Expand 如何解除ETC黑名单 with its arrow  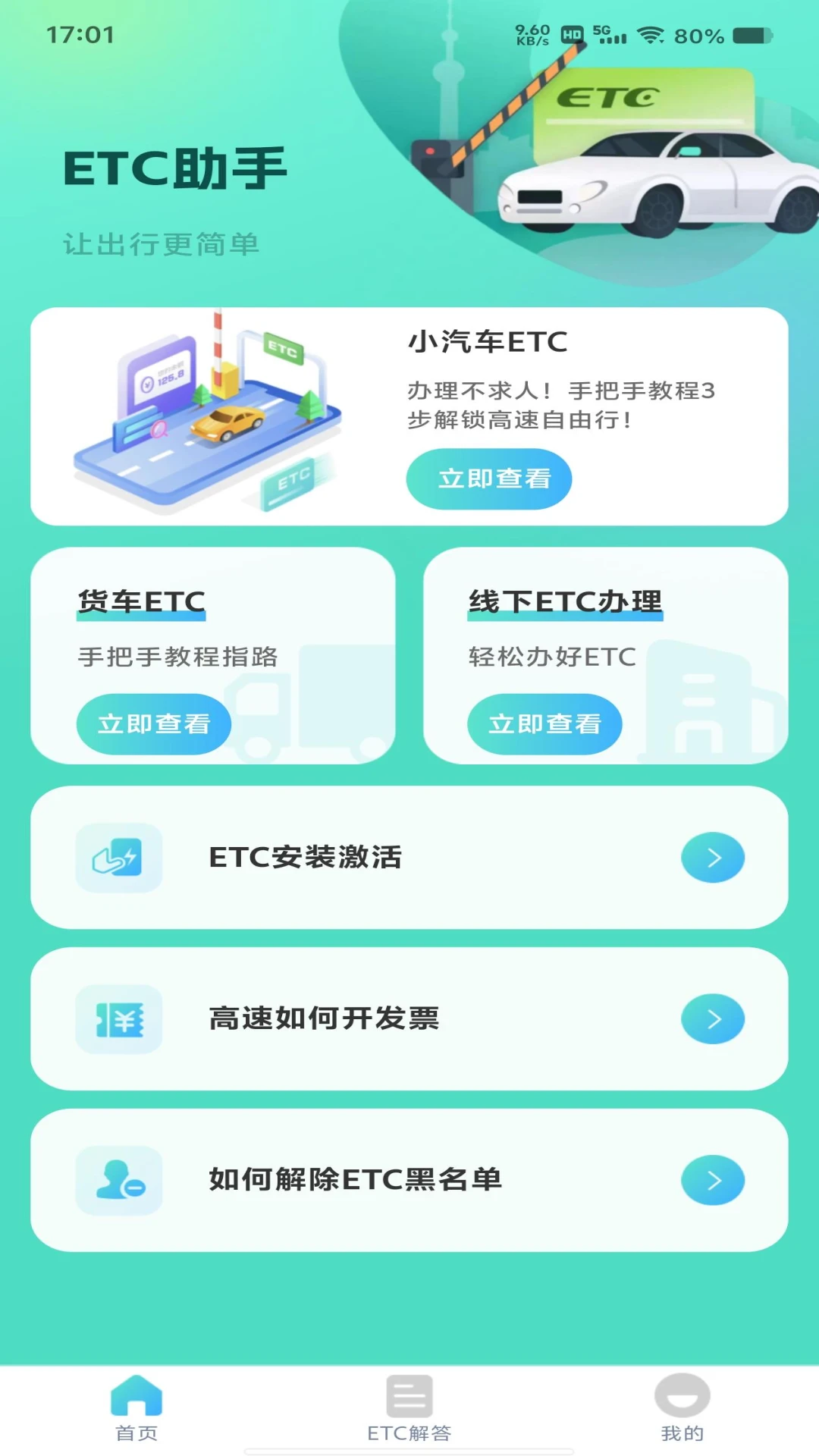click(x=711, y=1180)
